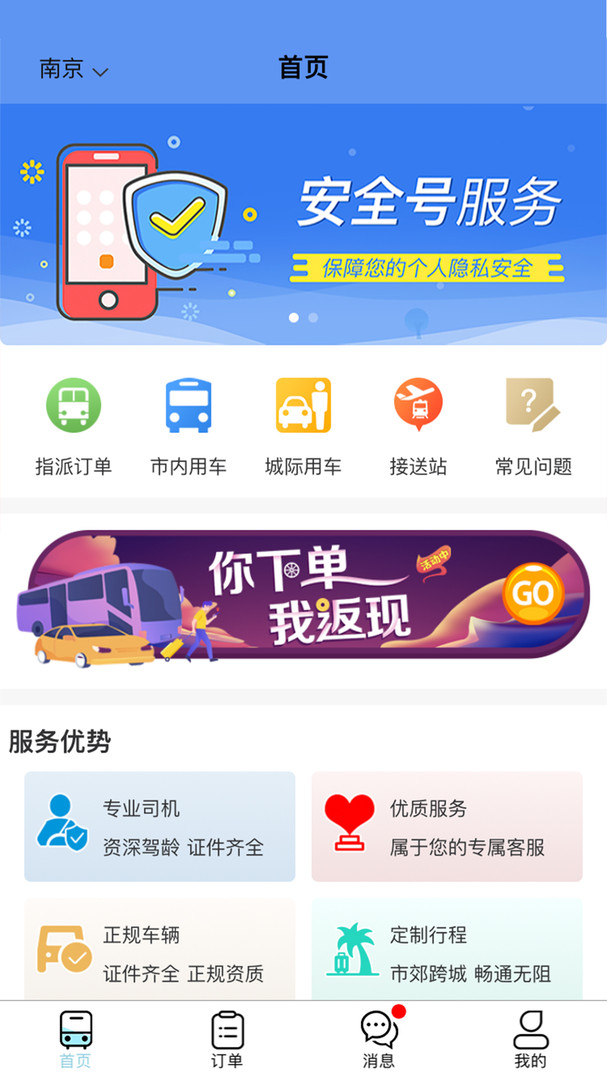Switch to the 消息 tab
The image size is (607, 1080).
pyautogui.click(x=379, y=1040)
